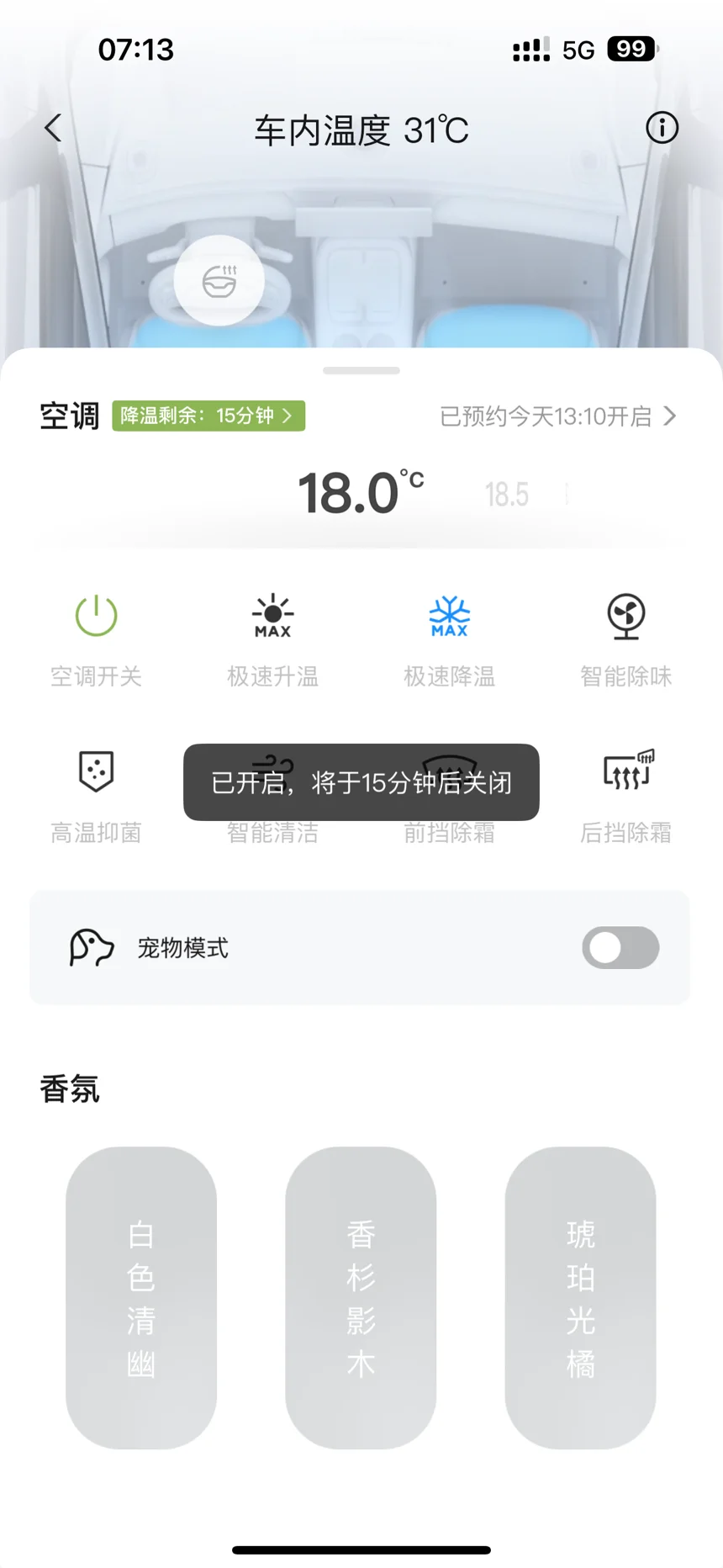Select the 18.5 temperature value

(x=507, y=495)
